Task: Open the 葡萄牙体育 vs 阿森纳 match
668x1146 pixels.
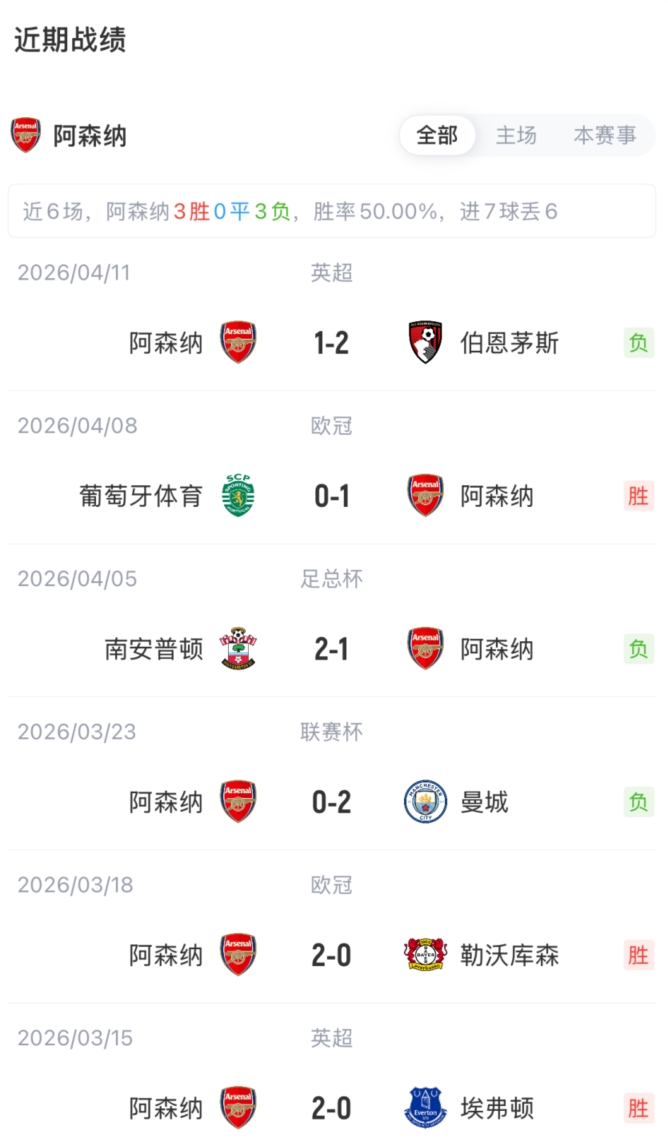Action: [x=331, y=496]
